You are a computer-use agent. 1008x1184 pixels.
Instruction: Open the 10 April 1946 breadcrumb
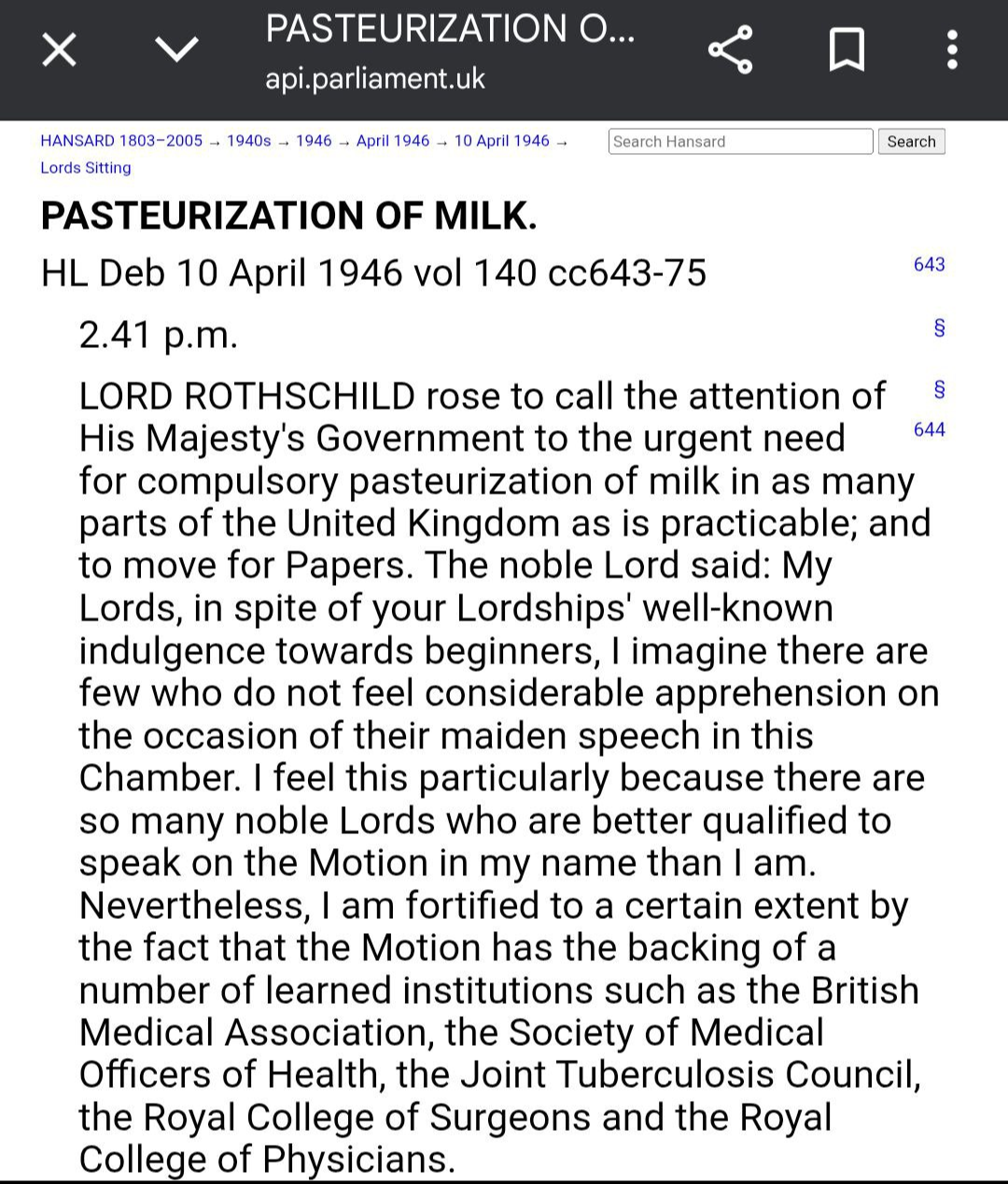pos(501,141)
